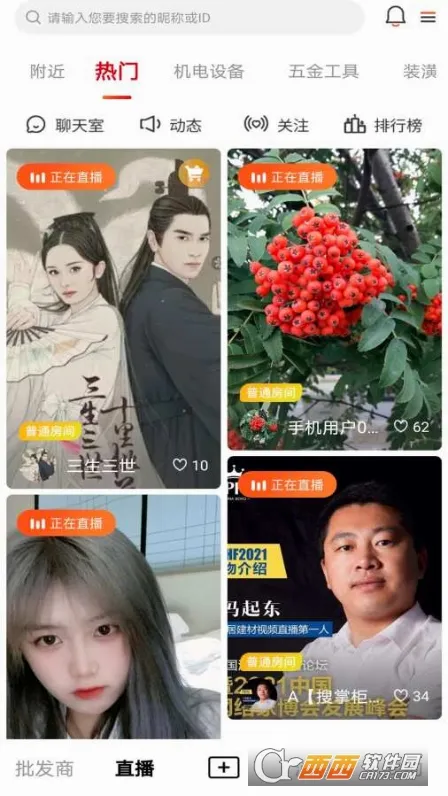Switch to the 装潢 tab

tap(420, 72)
